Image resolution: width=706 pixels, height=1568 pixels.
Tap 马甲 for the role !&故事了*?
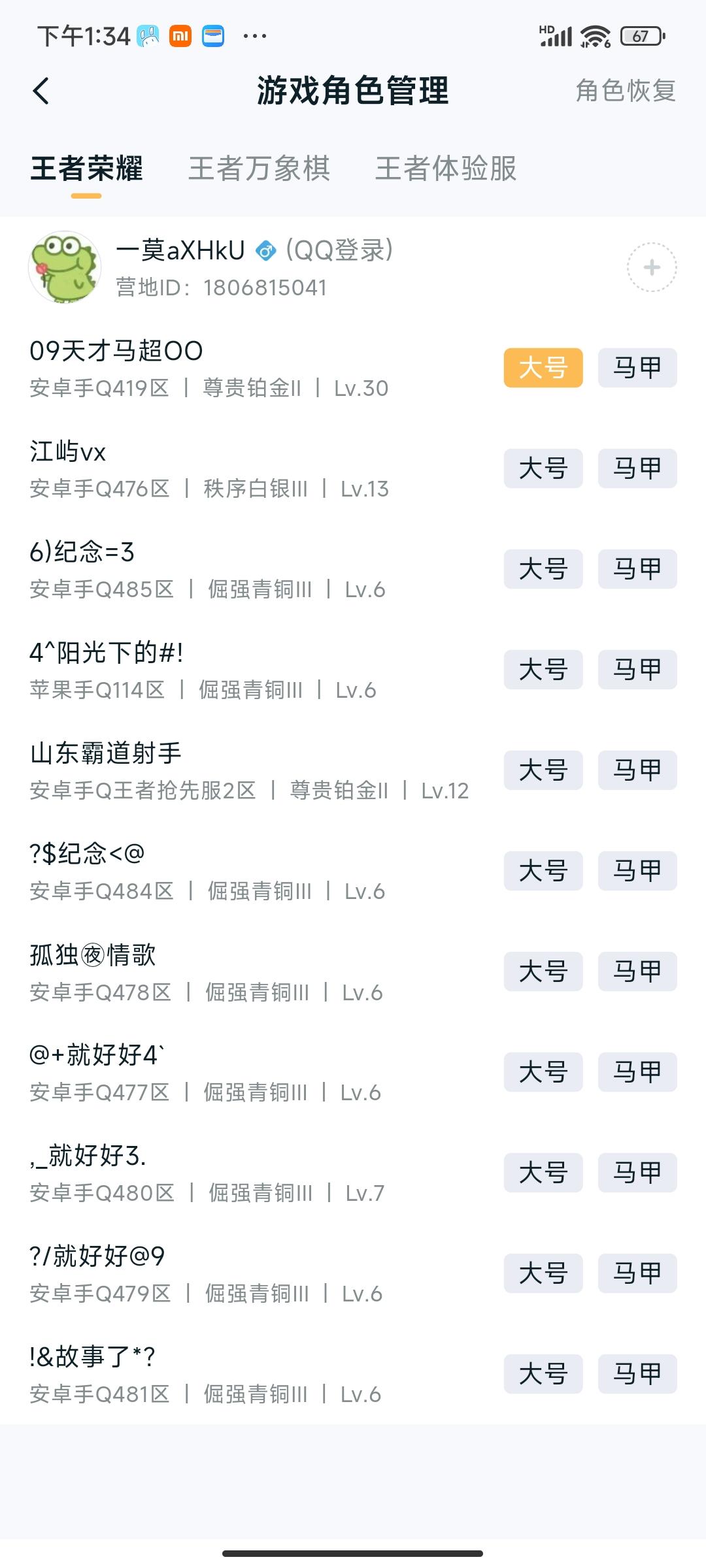[x=637, y=1374]
